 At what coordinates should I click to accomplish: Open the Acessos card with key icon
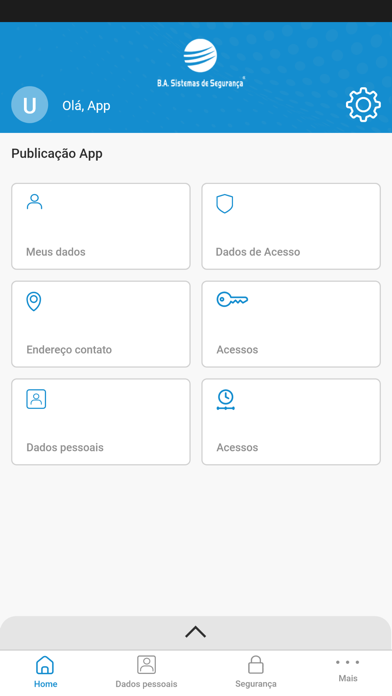[x=291, y=324]
